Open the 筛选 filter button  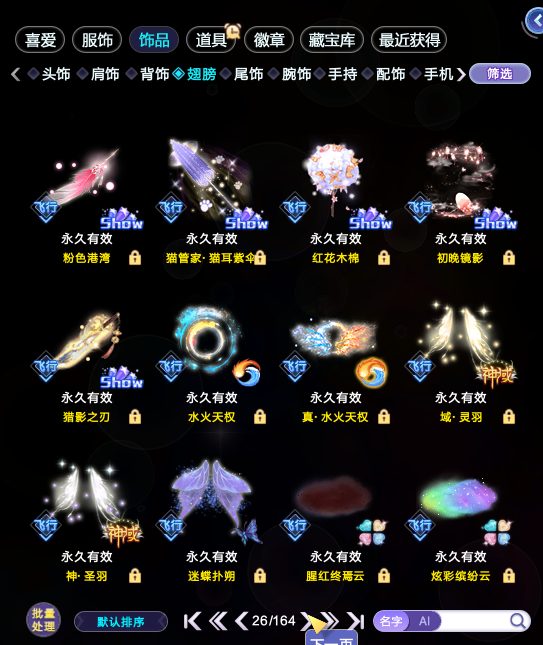click(x=500, y=74)
